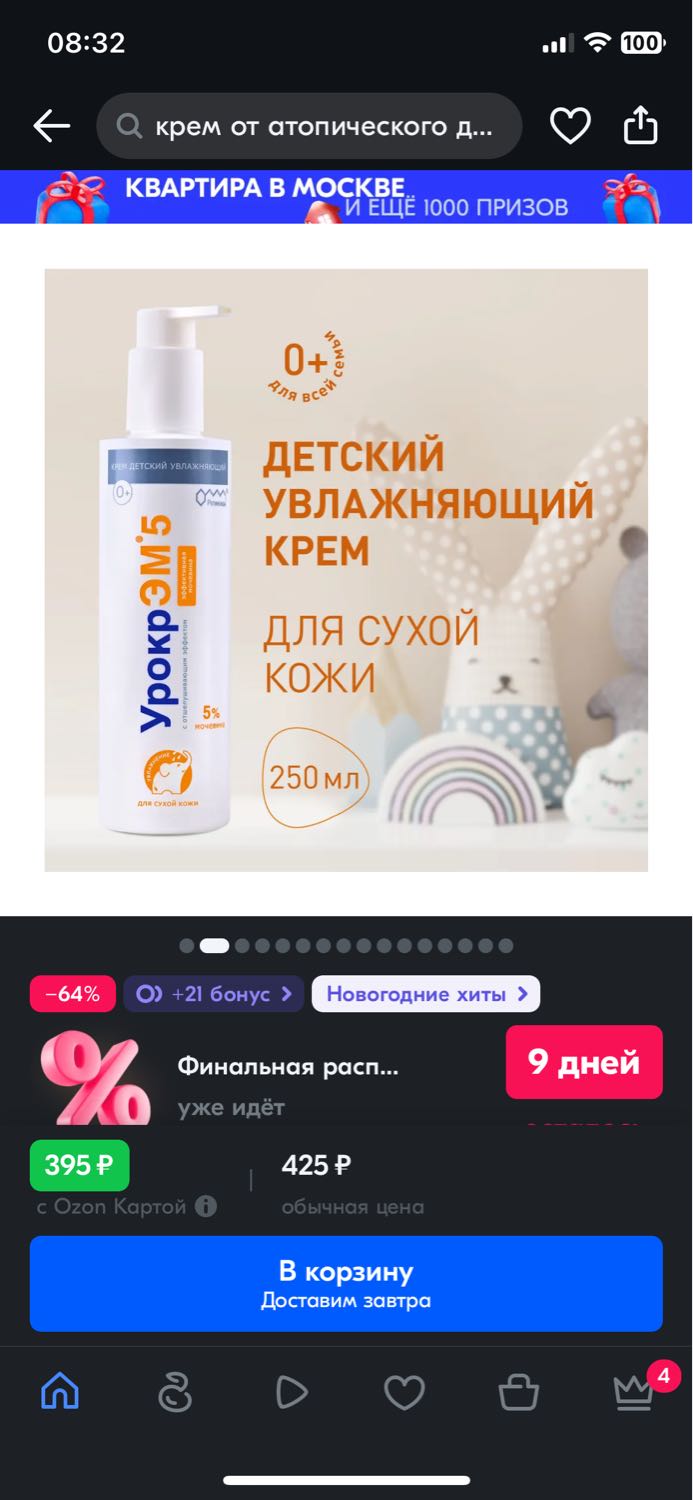Open the Финальная распродажа promo card
This screenshot has height=1500, width=693.
click(346, 1075)
